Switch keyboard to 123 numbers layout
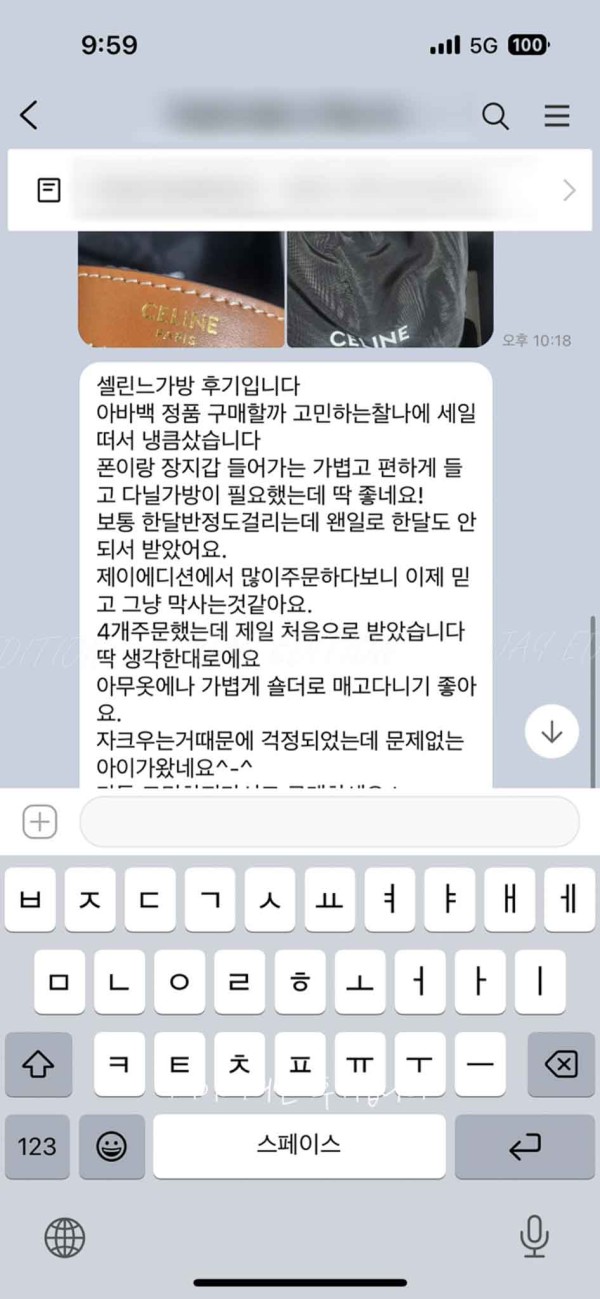This screenshot has width=600, height=1299. tap(38, 1146)
